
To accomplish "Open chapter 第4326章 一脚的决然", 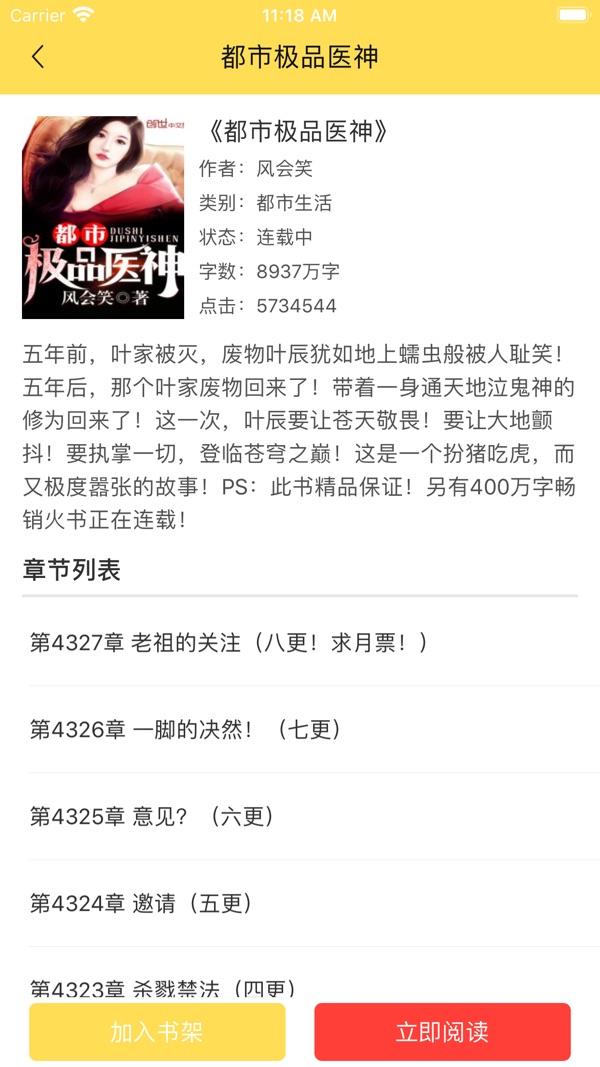I will (x=187, y=729).
